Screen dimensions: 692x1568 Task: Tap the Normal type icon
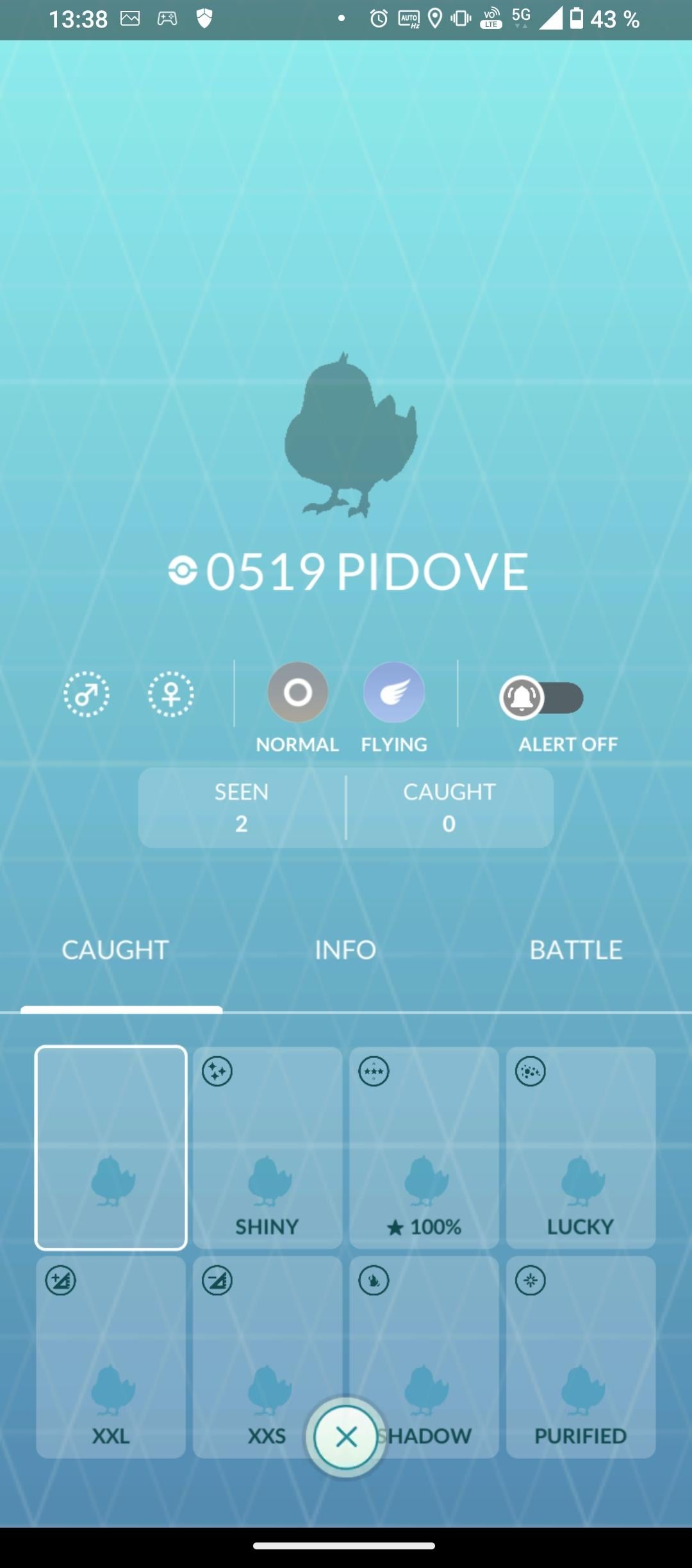[298, 692]
